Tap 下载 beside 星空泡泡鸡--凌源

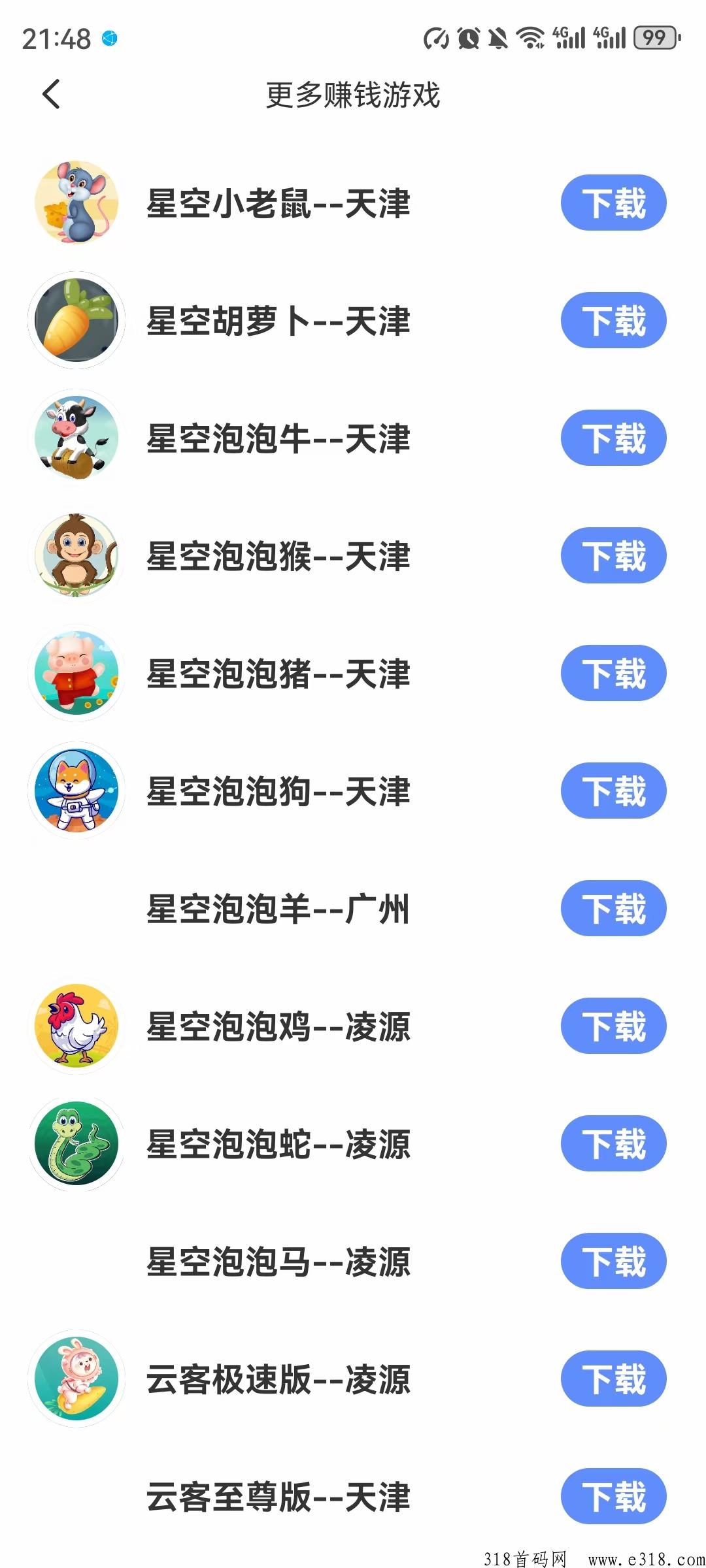tap(613, 1026)
